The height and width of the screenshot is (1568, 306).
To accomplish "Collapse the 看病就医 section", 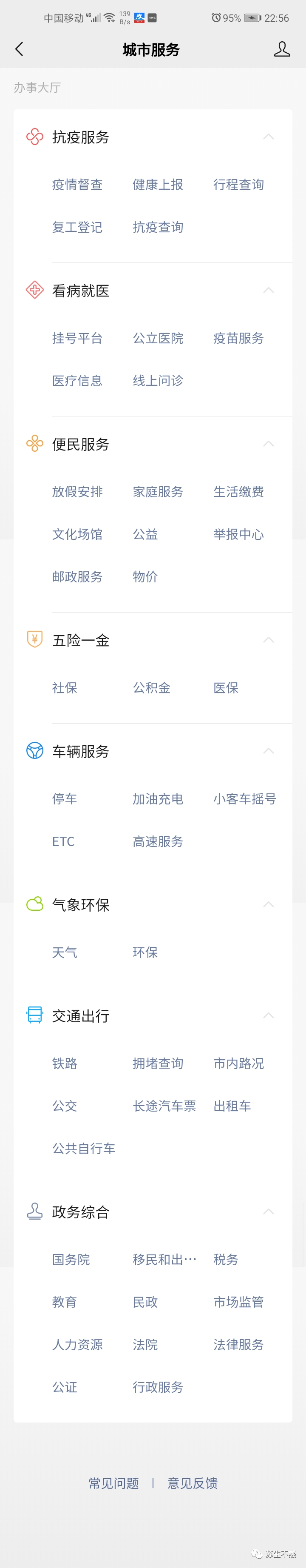I will point(268,291).
